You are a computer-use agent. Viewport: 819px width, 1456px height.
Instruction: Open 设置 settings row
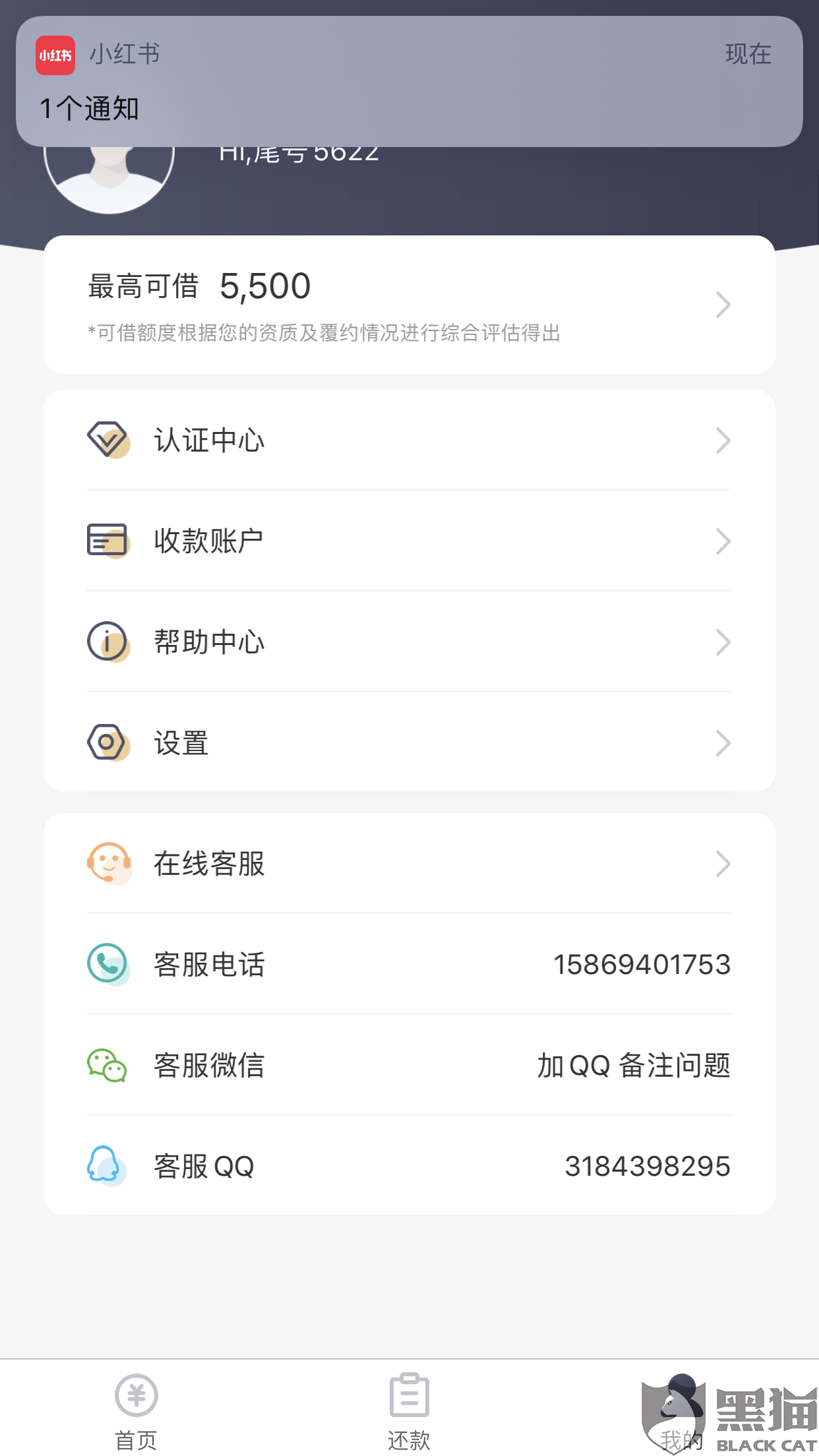tap(409, 743)
